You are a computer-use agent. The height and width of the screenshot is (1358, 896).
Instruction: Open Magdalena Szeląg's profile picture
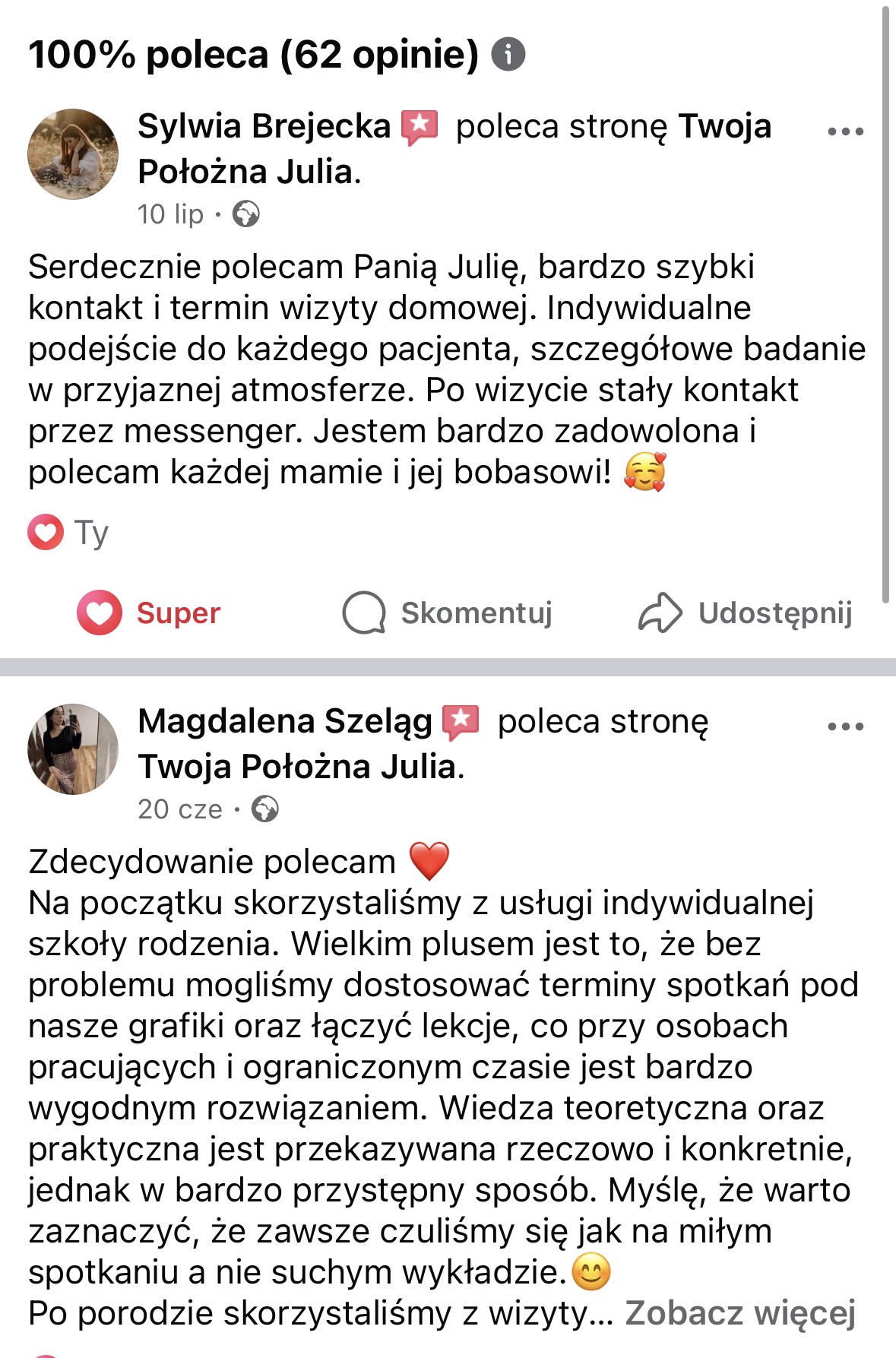73,749
